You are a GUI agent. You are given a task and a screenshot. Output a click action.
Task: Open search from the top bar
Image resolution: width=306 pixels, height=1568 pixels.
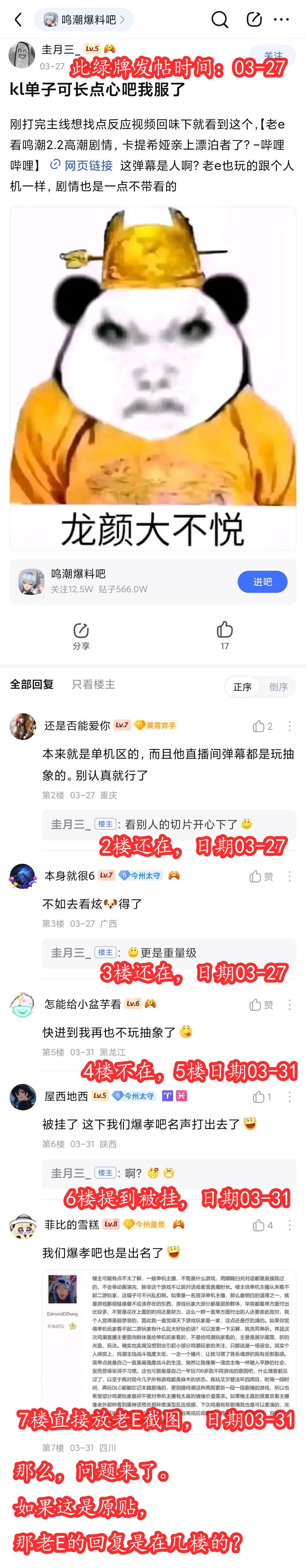tap(220, 20)
